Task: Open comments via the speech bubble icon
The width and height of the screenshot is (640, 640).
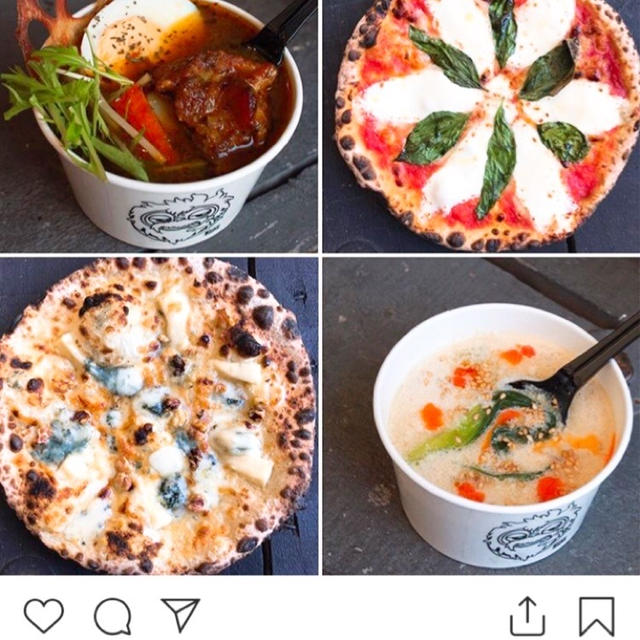Action: (112, 616)
